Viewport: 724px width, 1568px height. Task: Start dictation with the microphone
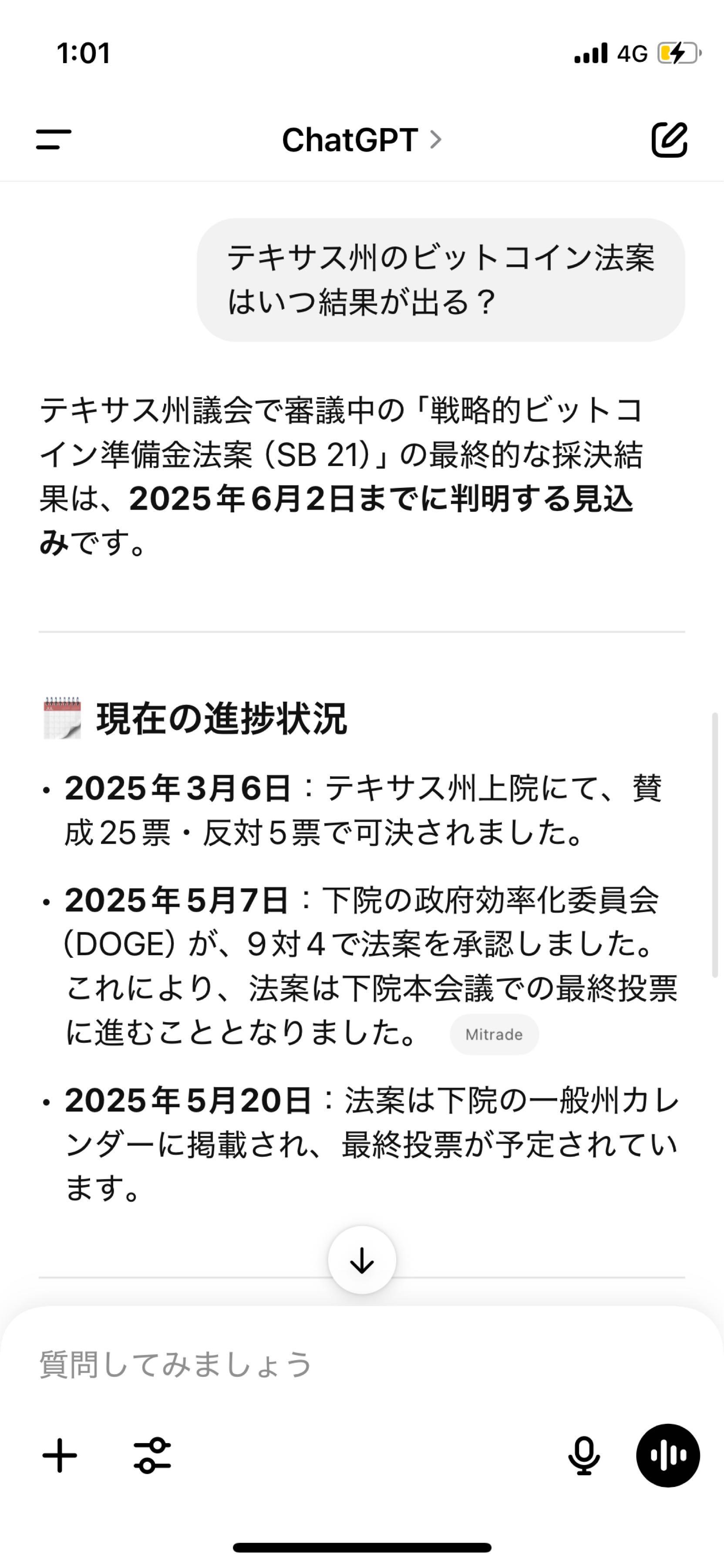(x=583, y=1455)
